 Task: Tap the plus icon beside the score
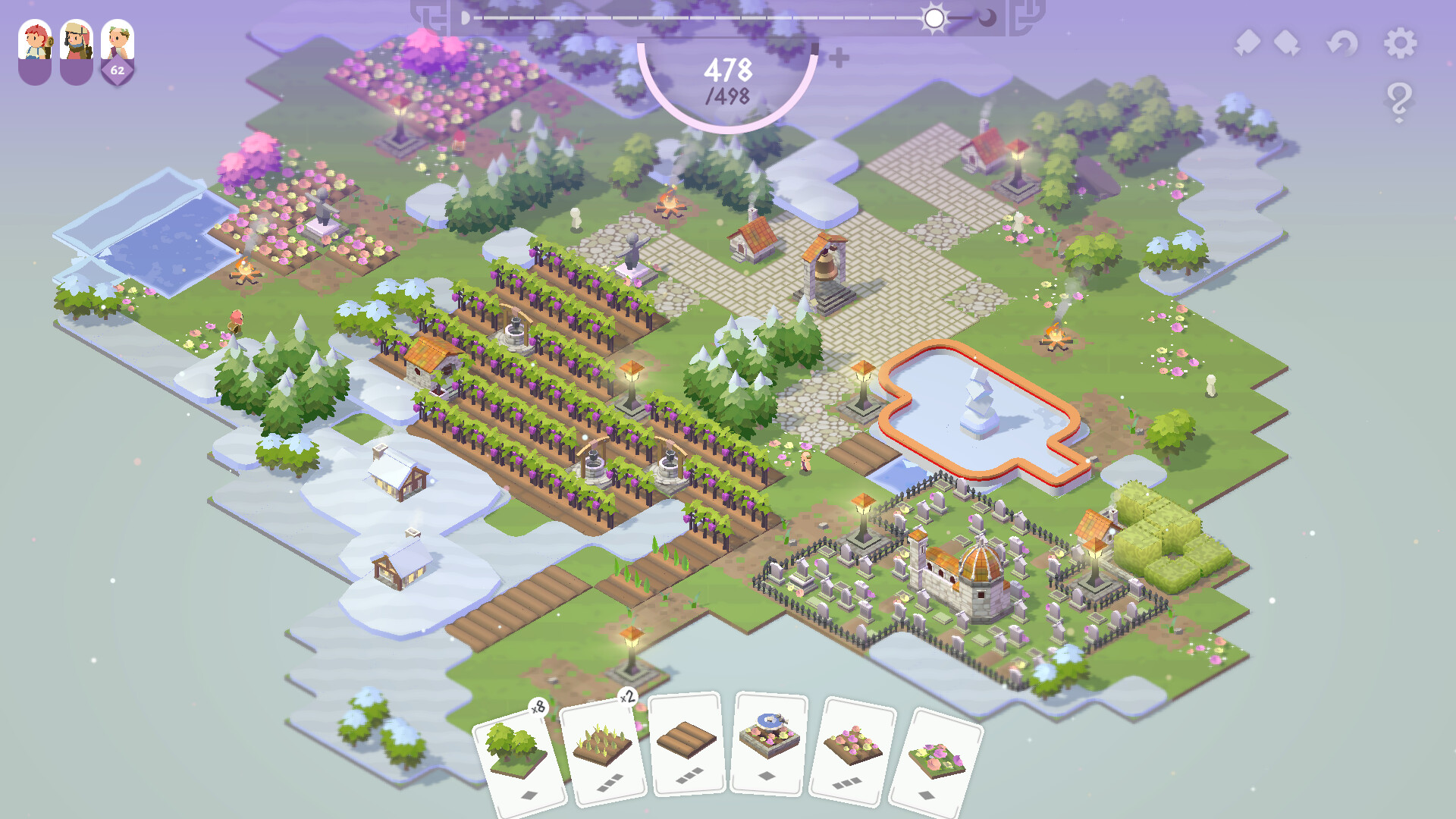pos(839,58)
